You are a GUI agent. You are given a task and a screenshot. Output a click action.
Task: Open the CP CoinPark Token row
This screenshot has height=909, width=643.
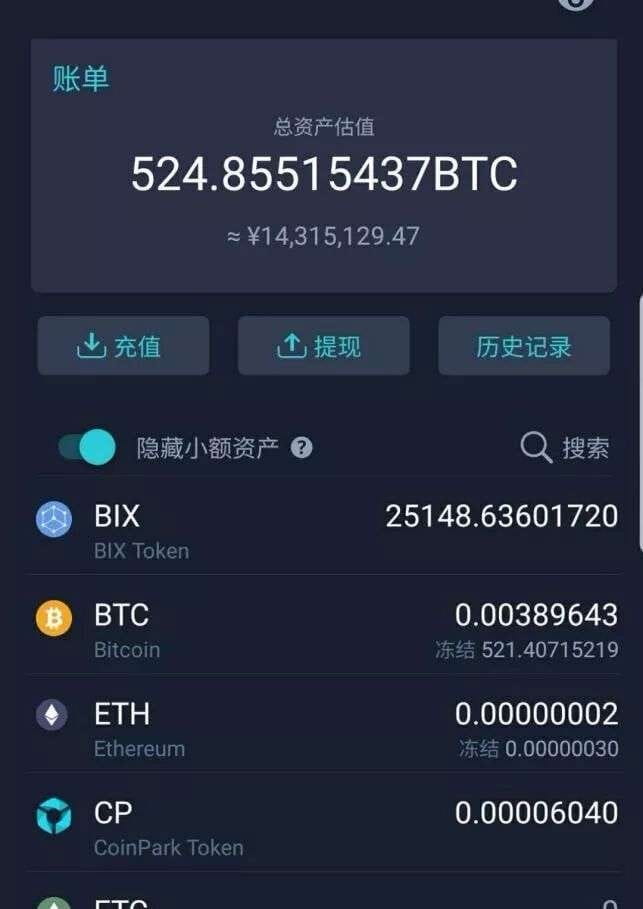tap(322, 826)
